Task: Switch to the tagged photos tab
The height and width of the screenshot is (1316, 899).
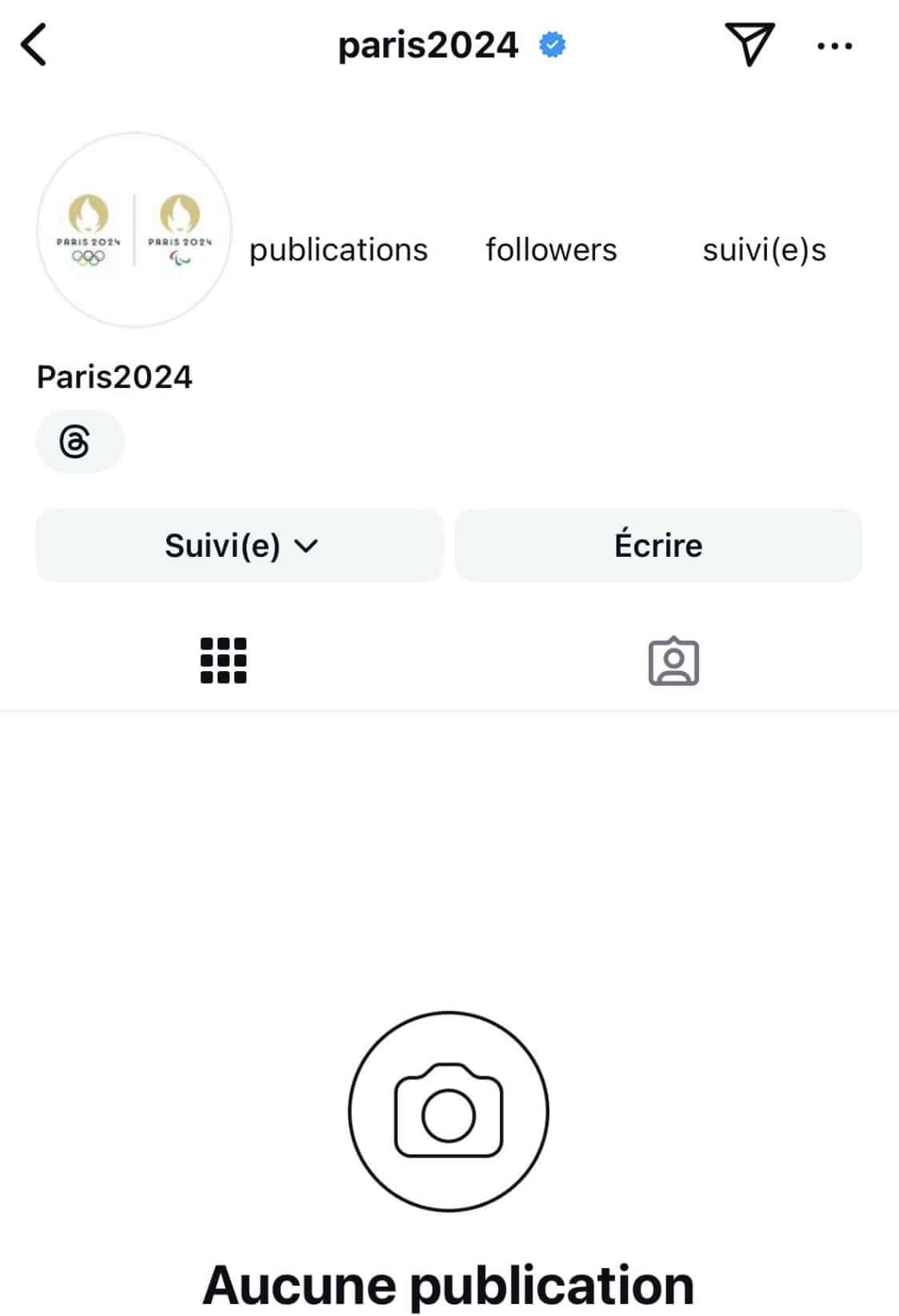Action: pos(673,662)
